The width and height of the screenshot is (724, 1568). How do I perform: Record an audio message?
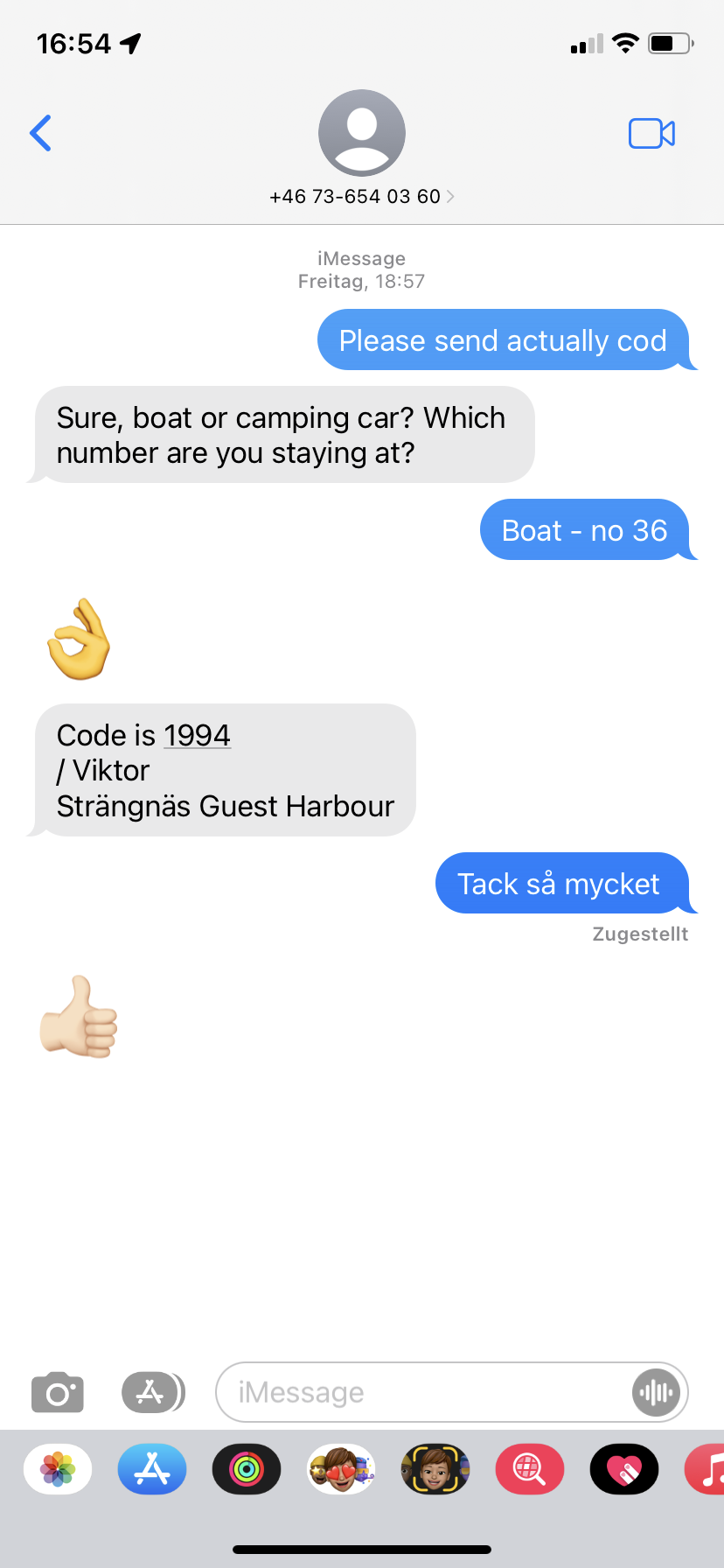656,1392
